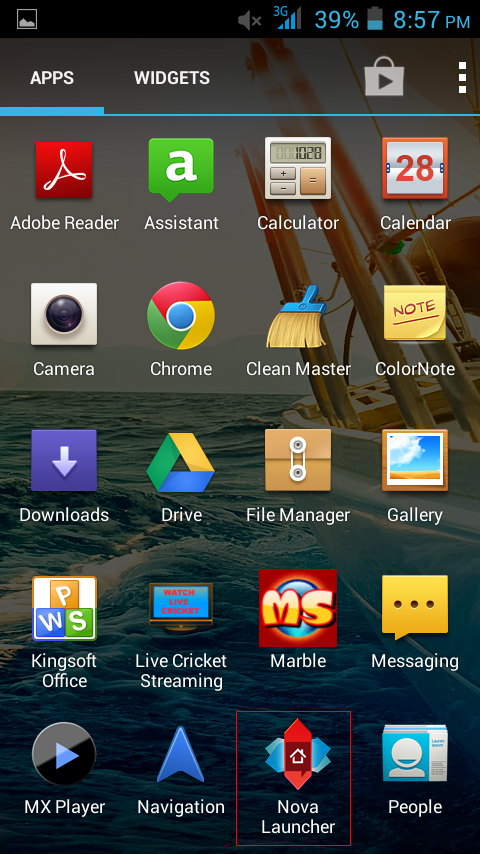480x854 pixels.
Task: Launch the Camera
Action: click(x=64, y=330)
